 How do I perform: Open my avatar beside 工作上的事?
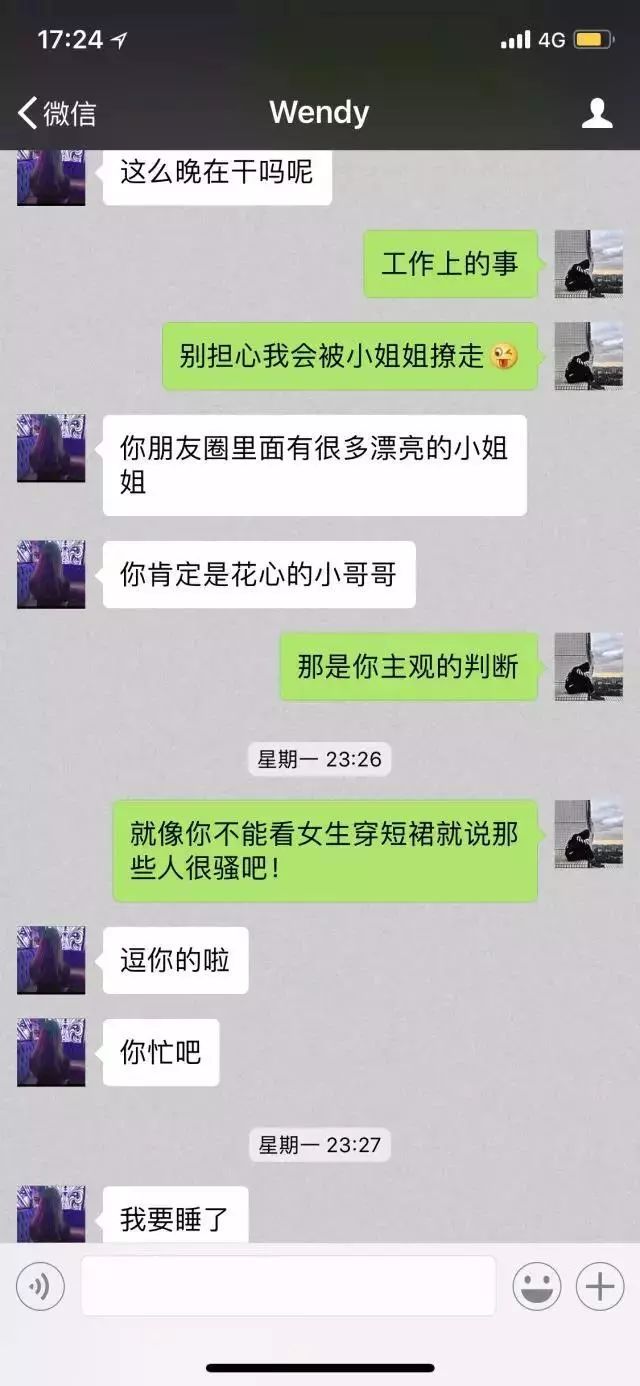point(589,264)
